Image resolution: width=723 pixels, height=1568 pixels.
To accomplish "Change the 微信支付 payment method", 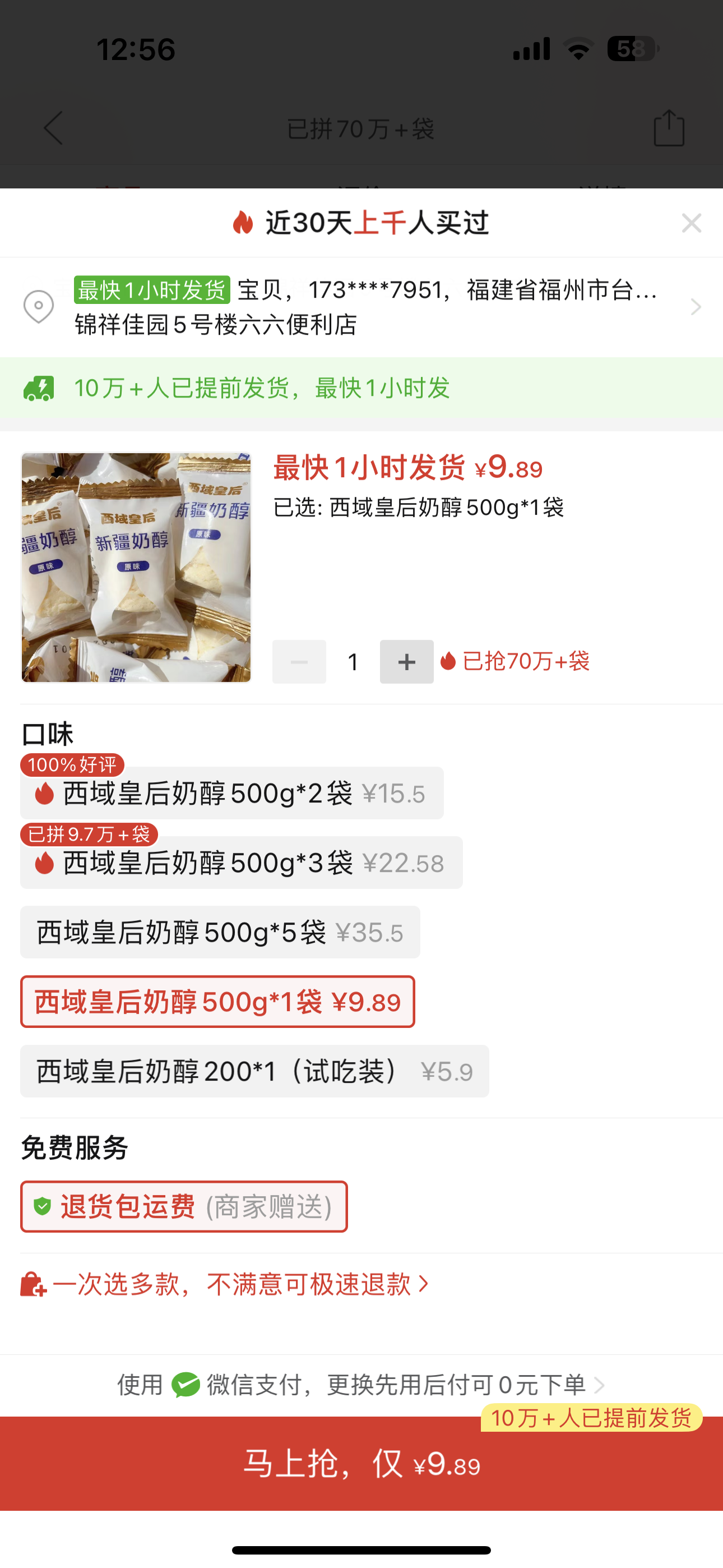I will click(361, 1385).
